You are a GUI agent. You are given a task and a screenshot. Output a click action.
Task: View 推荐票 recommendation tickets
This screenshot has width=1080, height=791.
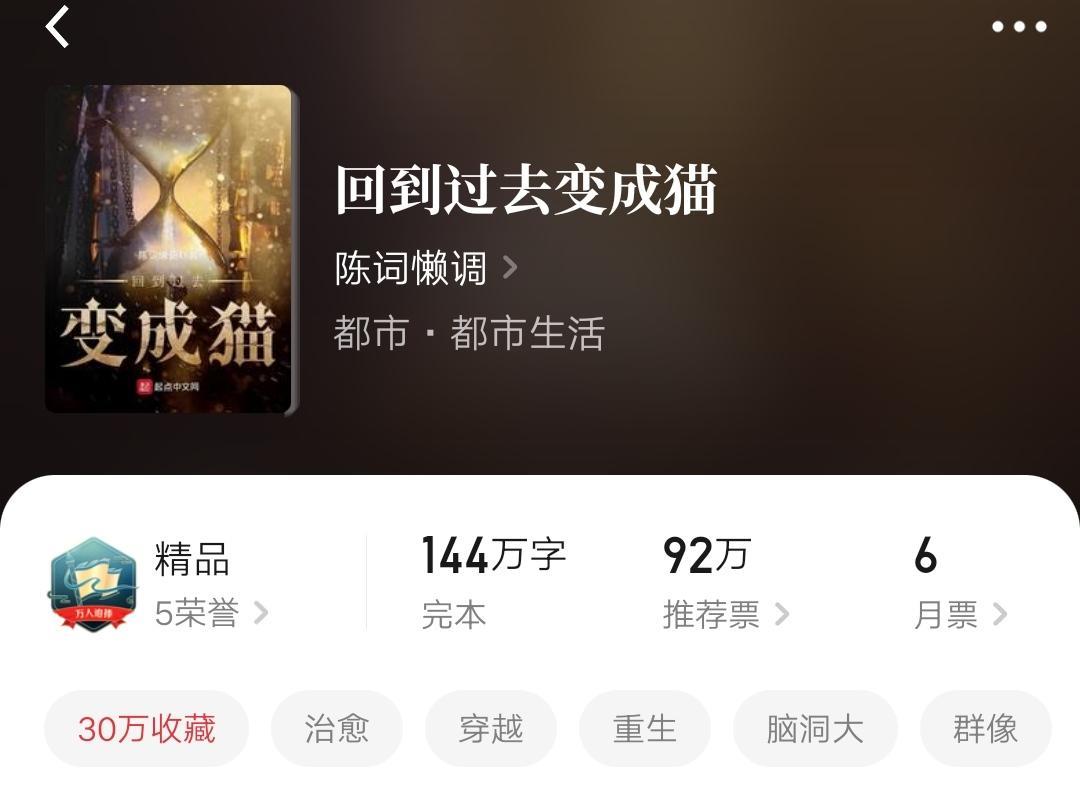(x=725, y=614)
